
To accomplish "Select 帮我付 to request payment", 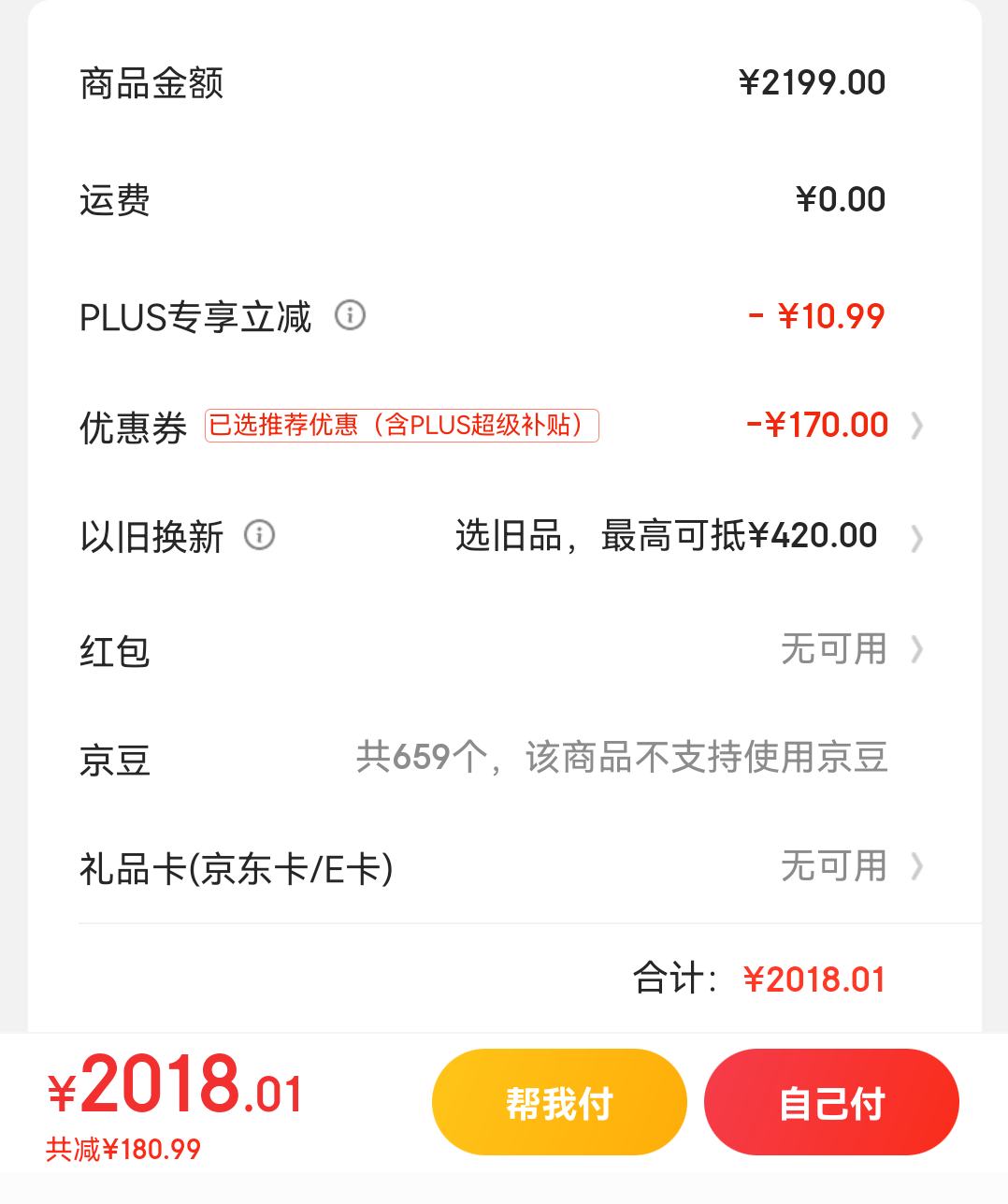I will pyautogui.click(x=559, y=1103).
